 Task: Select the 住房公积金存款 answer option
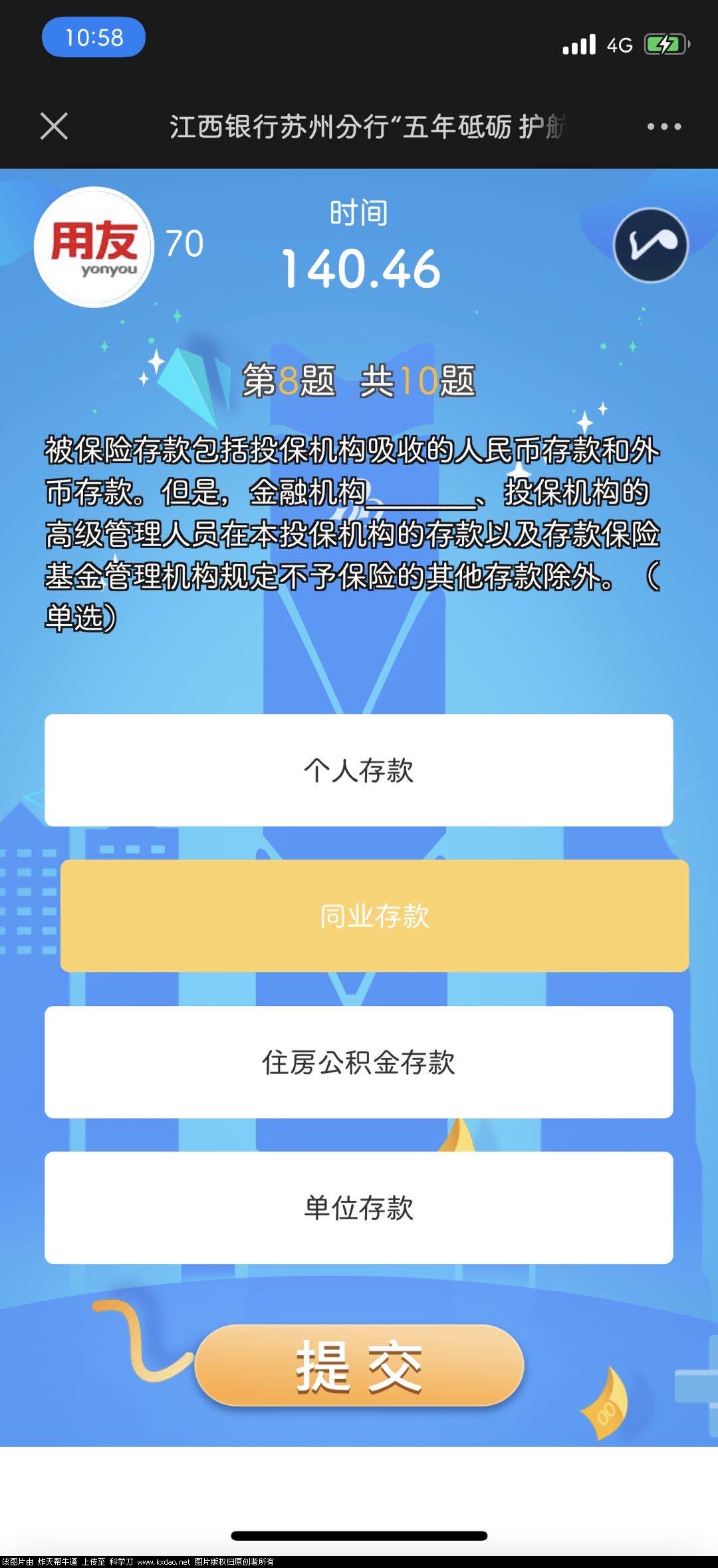coord(359,1061)
